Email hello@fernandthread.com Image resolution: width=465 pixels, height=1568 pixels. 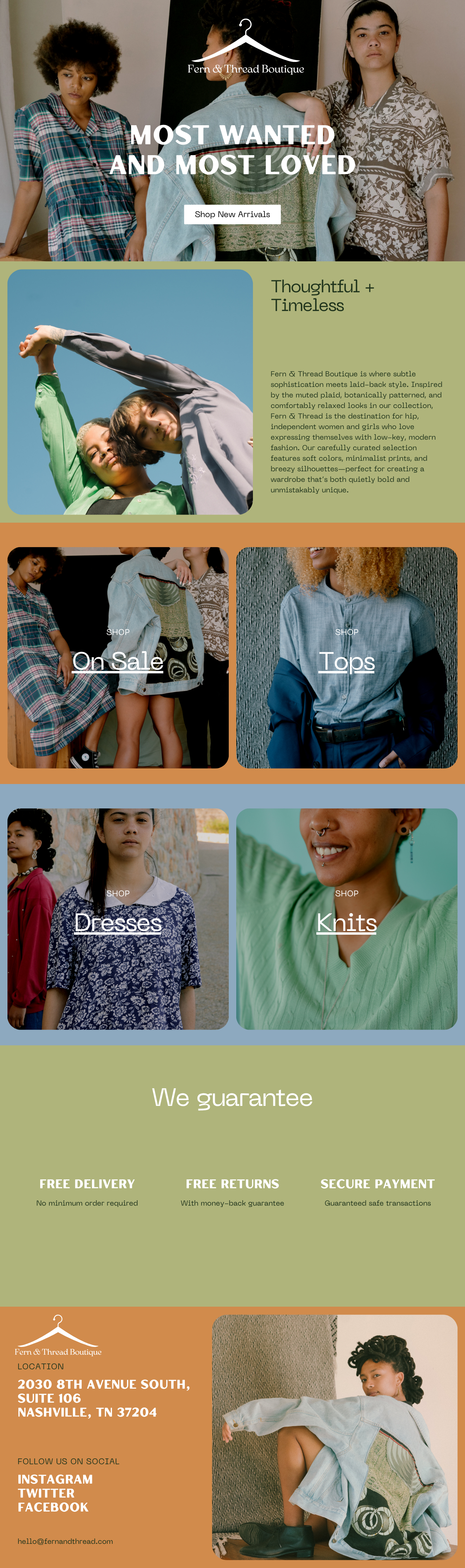[65, 1541]
